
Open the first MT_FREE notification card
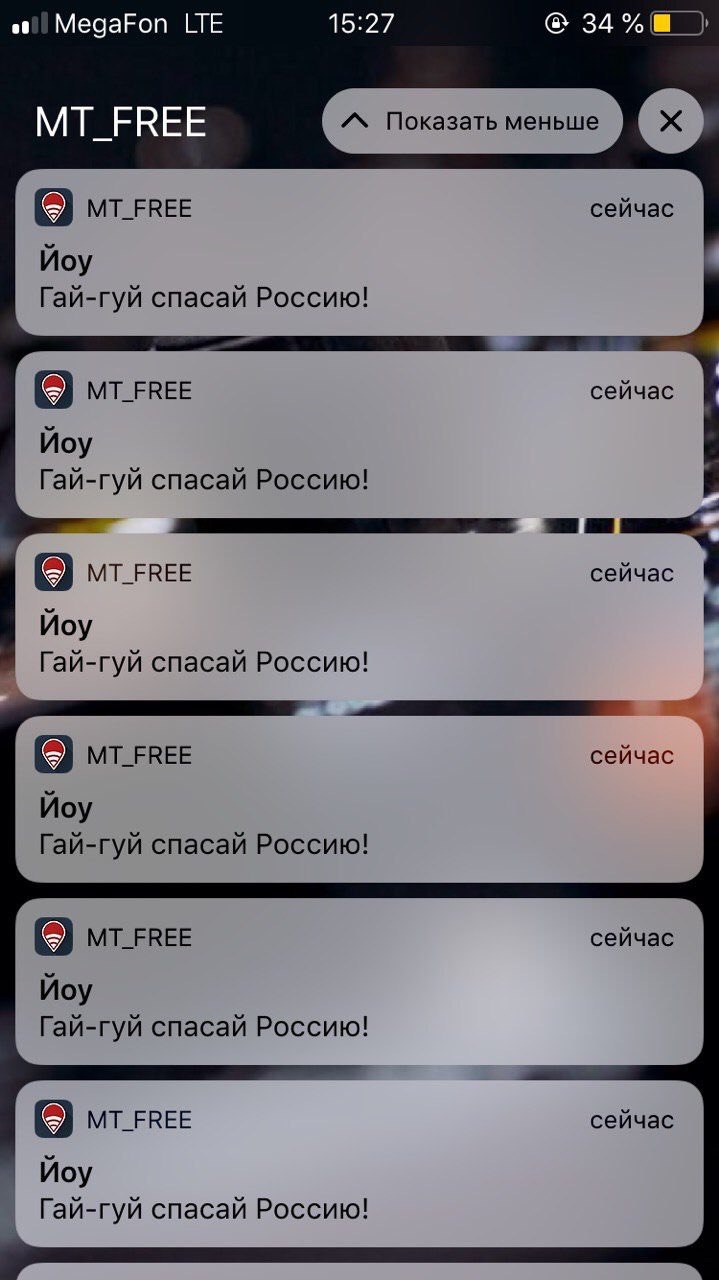tap(359, 253)
